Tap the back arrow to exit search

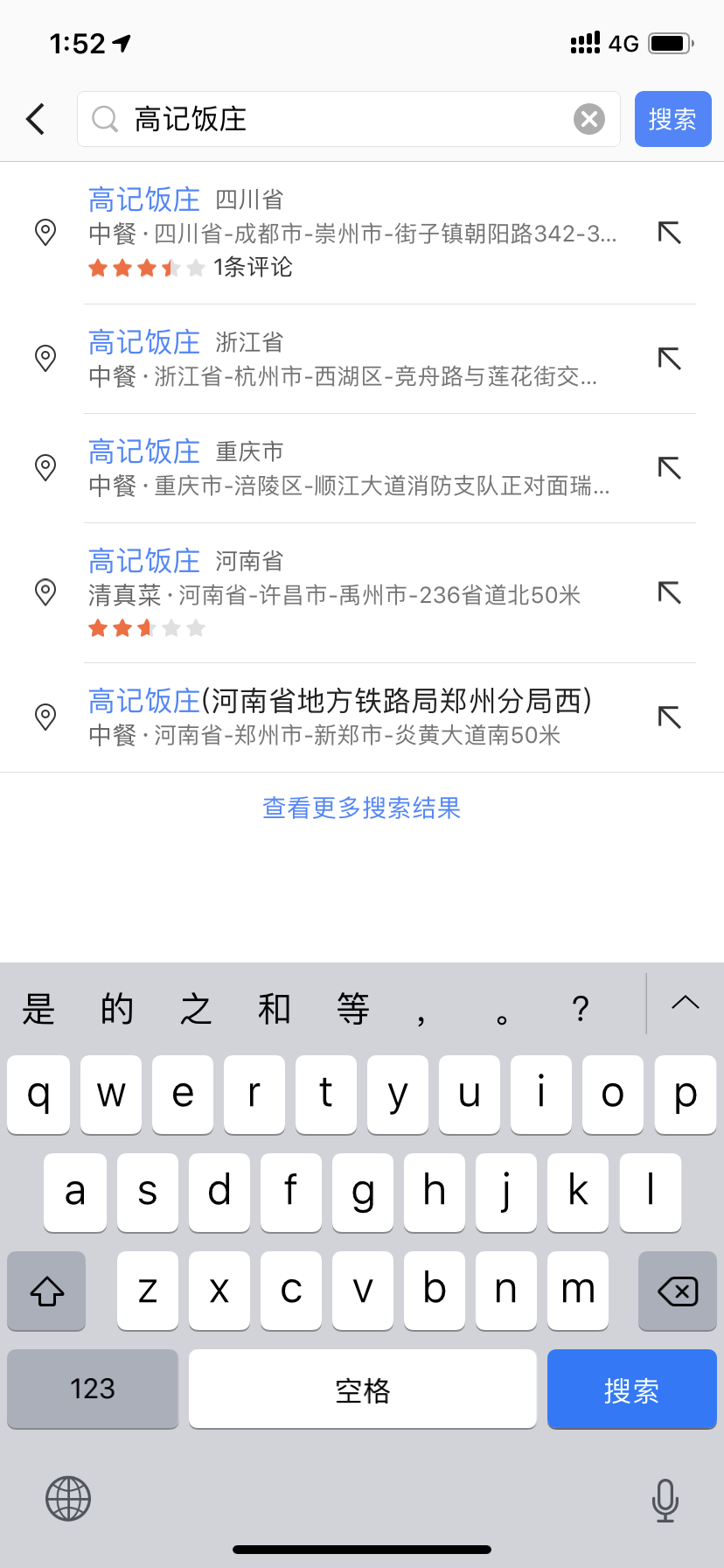click(34, 119)
